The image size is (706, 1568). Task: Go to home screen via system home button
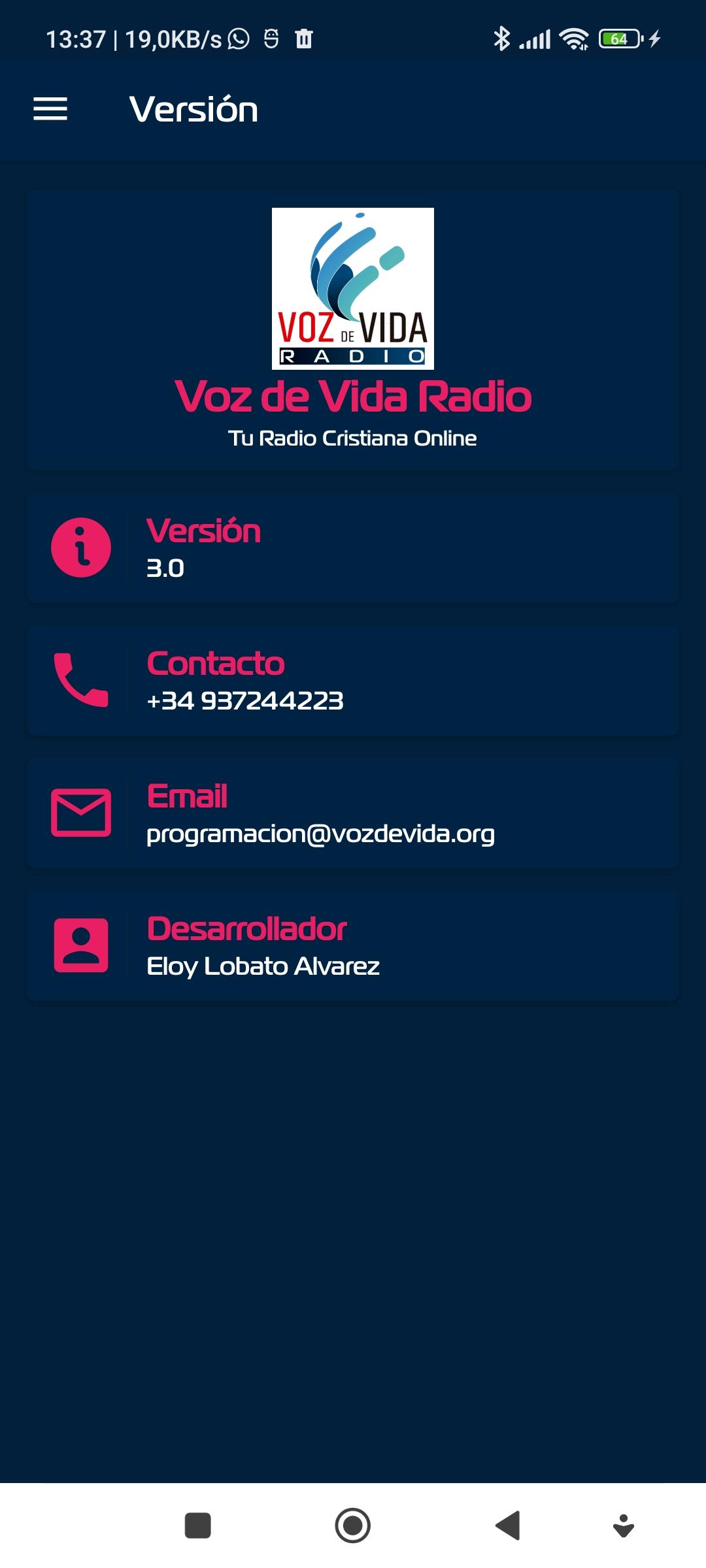click(353, 1526)
